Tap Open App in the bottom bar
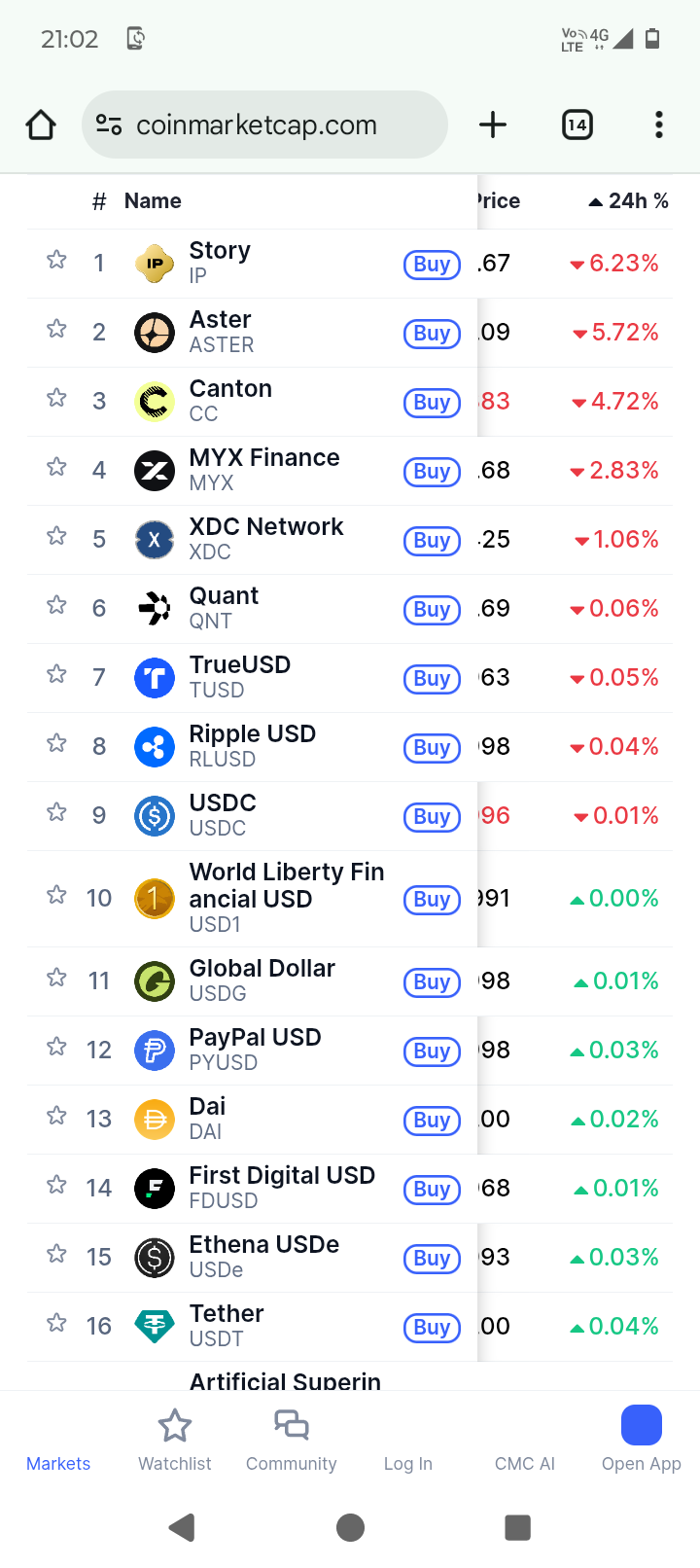Image resolution: width=700 pixels, height=1568 pixels. click(642, 1441)
